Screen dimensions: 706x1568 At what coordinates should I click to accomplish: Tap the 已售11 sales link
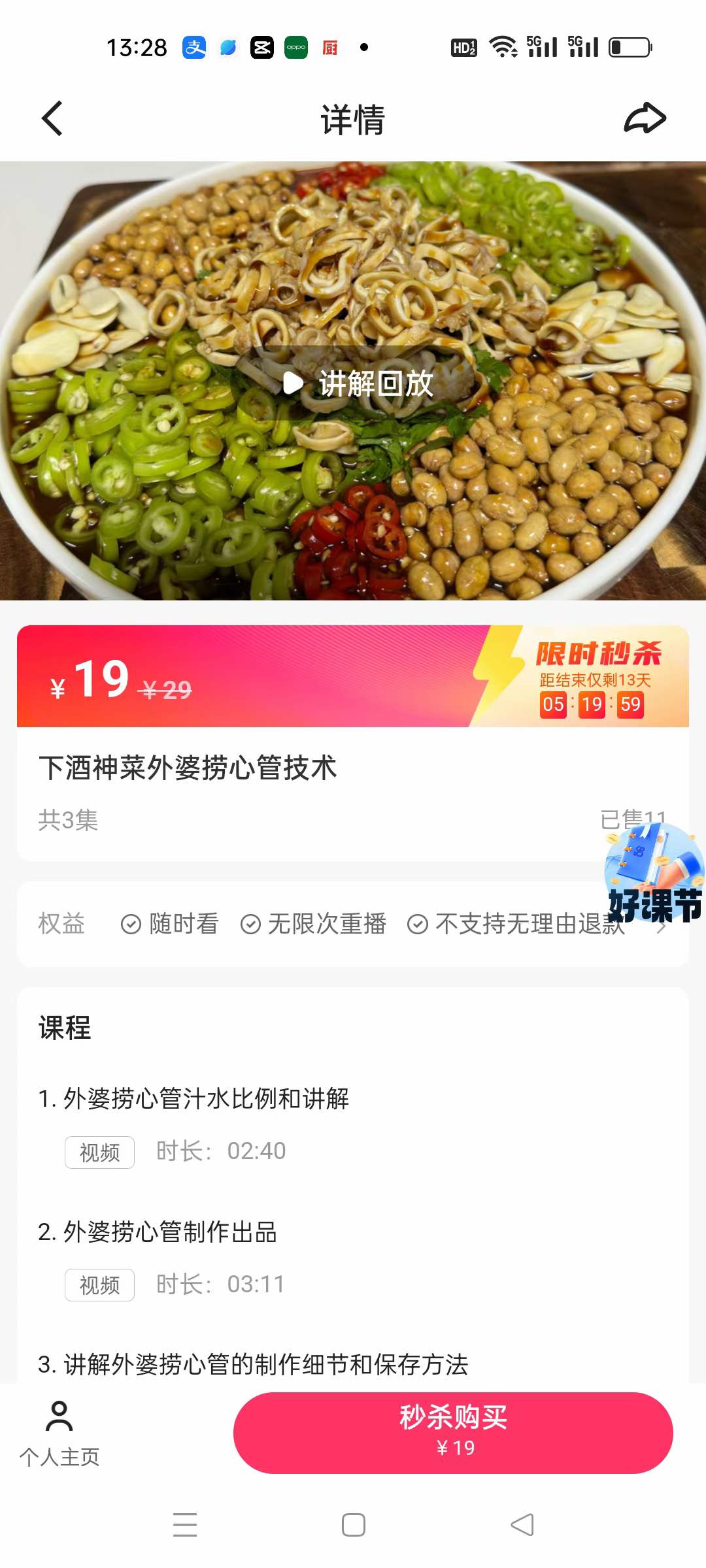(x=633, y=817)
